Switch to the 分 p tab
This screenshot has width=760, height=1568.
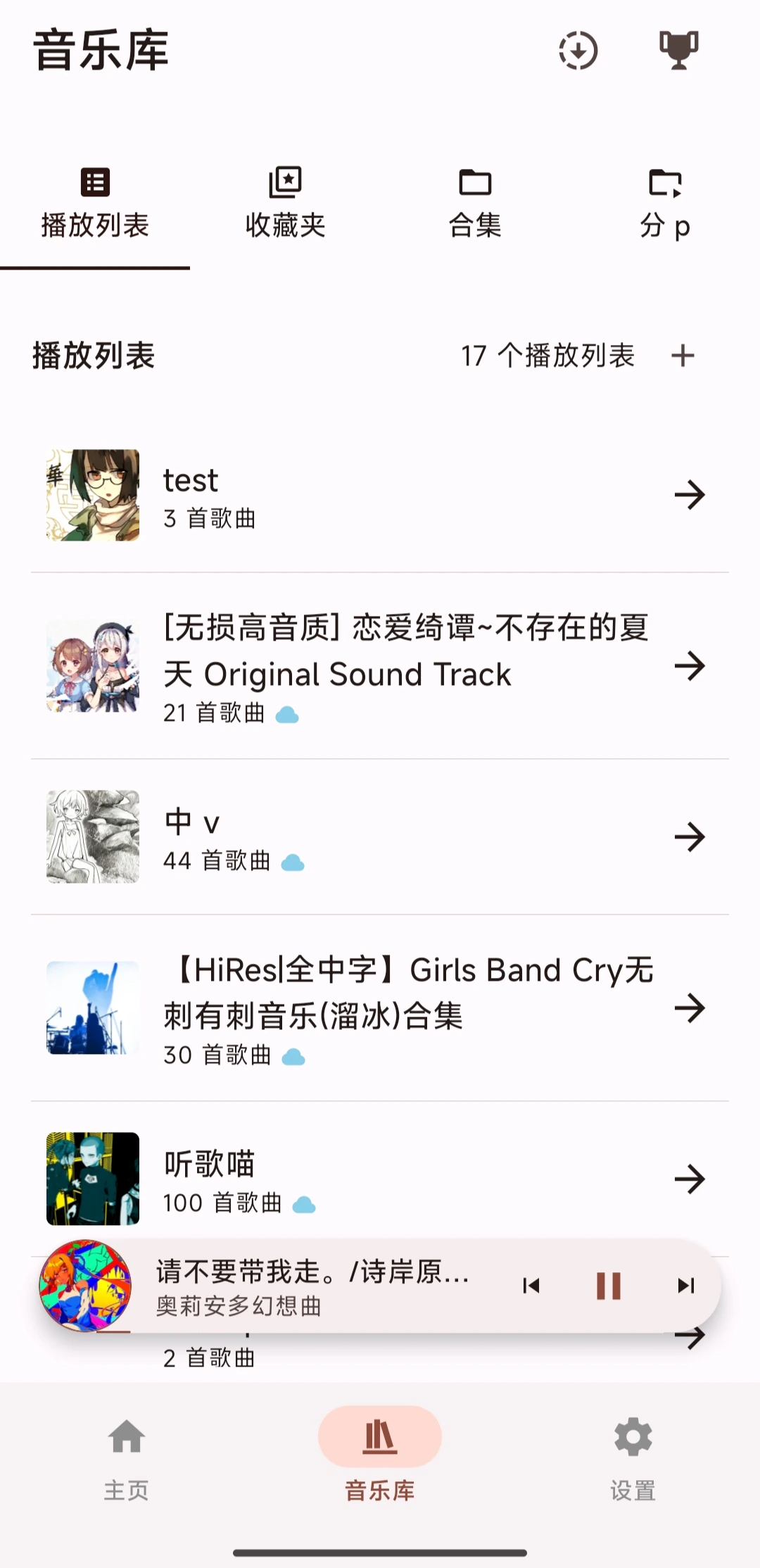[665, 204]
